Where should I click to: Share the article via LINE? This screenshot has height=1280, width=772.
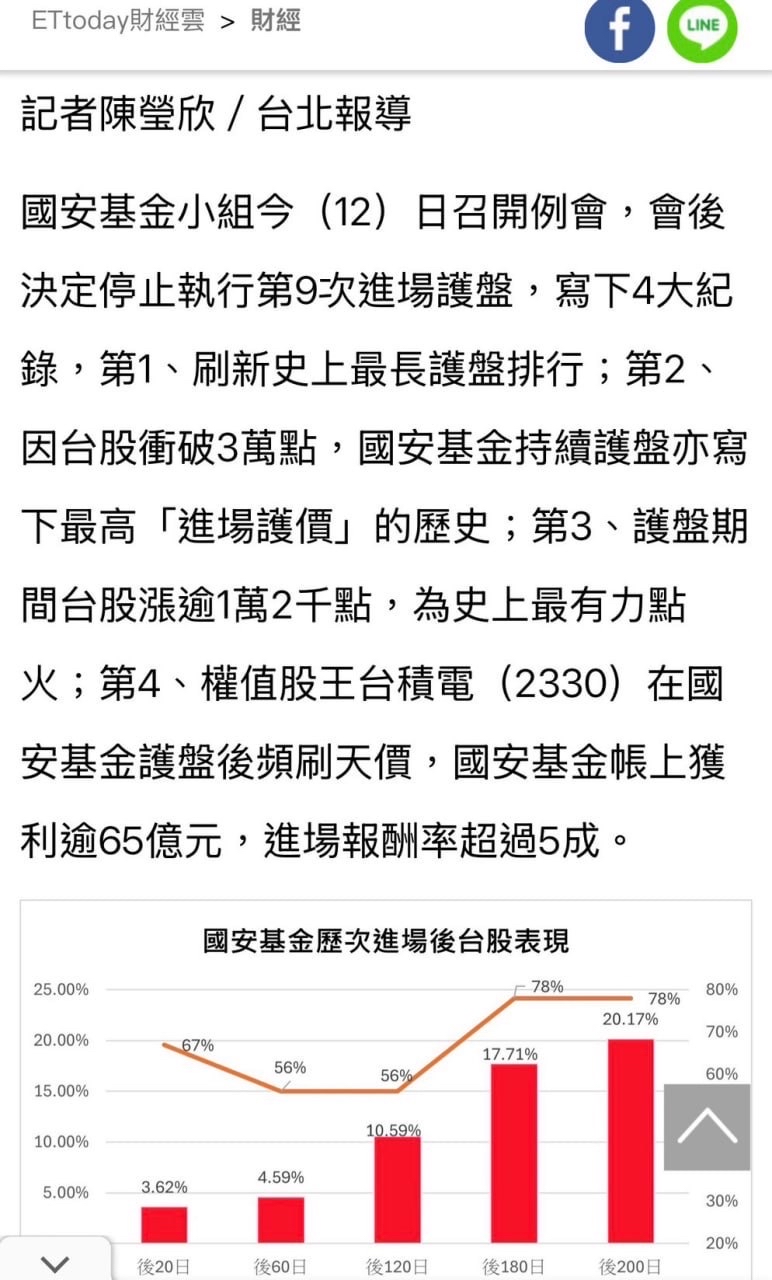702,28
